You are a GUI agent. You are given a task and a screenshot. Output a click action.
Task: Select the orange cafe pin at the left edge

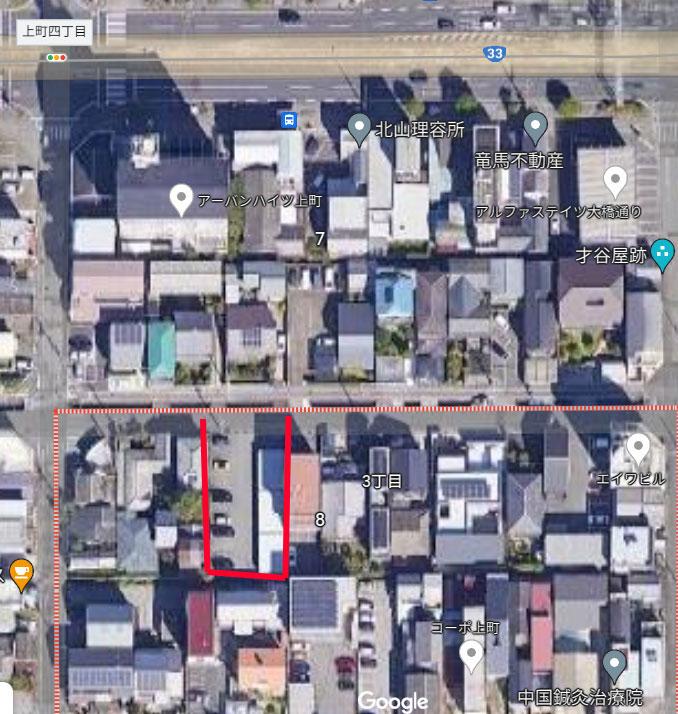pos(21,574)
